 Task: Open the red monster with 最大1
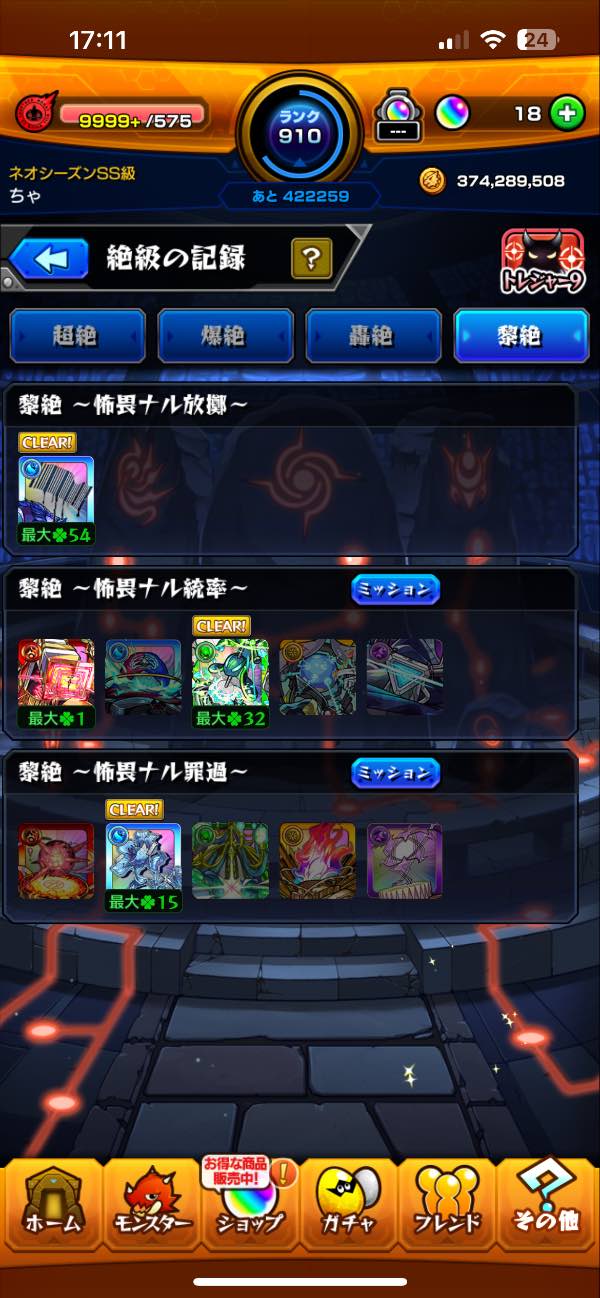point(56,678)
